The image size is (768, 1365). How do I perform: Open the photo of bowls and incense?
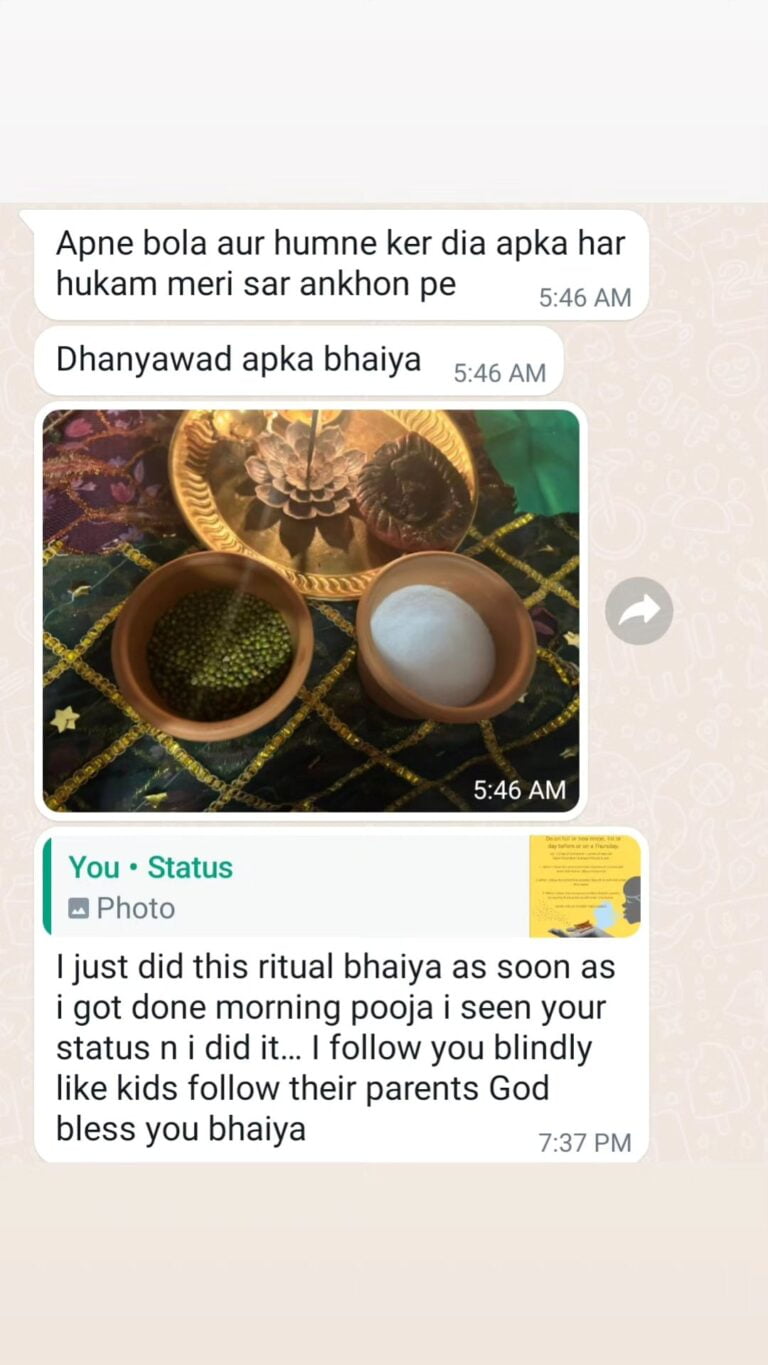click(x=310, y=610)
